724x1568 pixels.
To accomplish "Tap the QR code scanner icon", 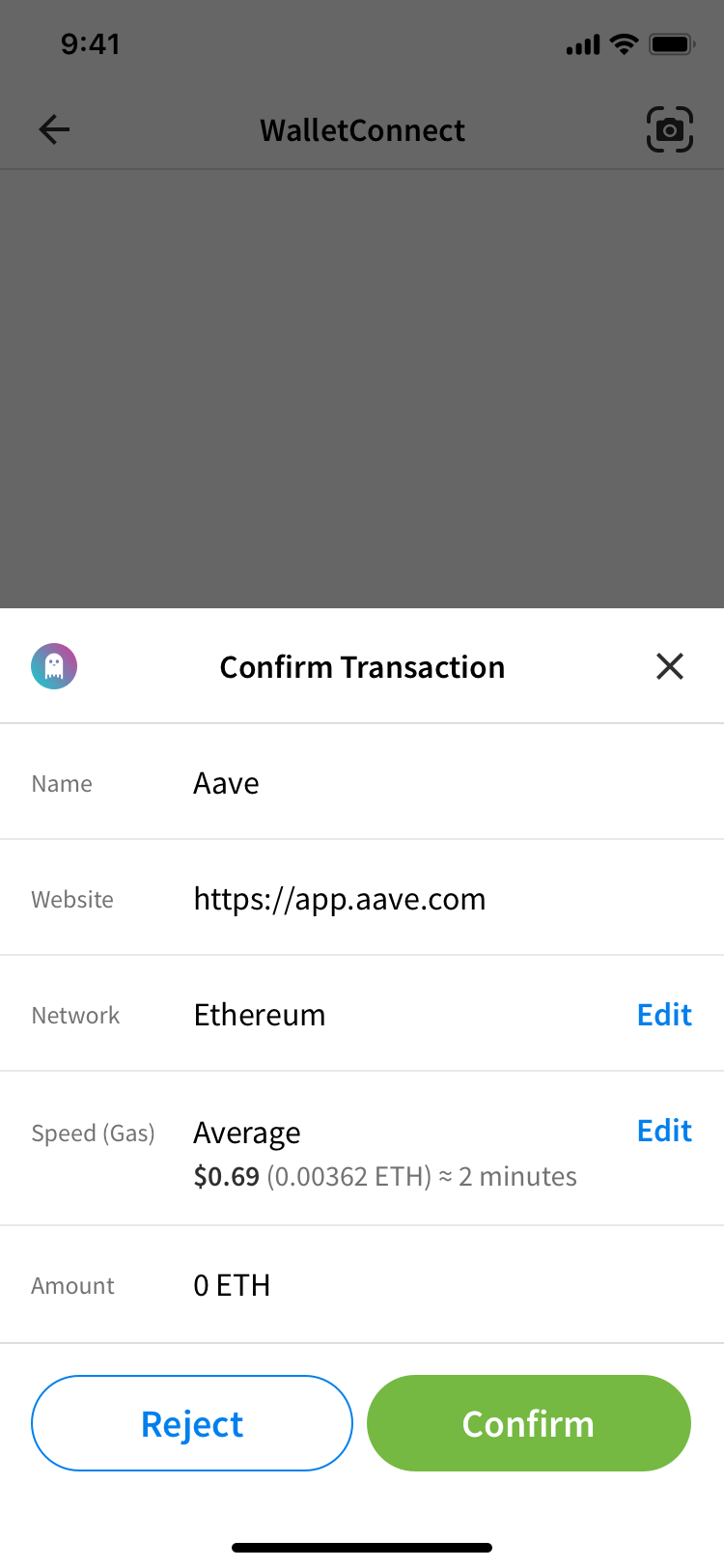I will point(670,129).
